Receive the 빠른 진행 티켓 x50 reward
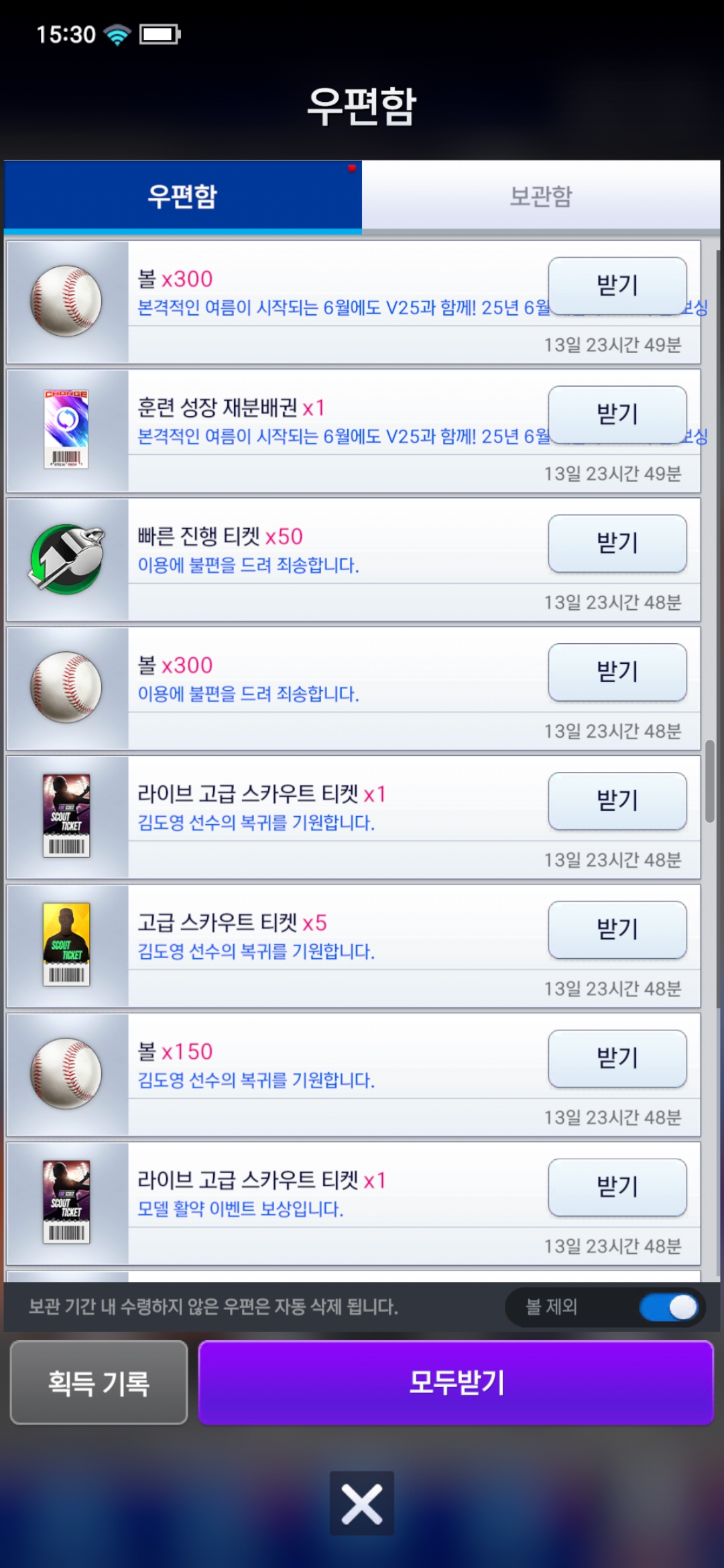Viewport: 724px width, 1568px height. pos(617,543)
